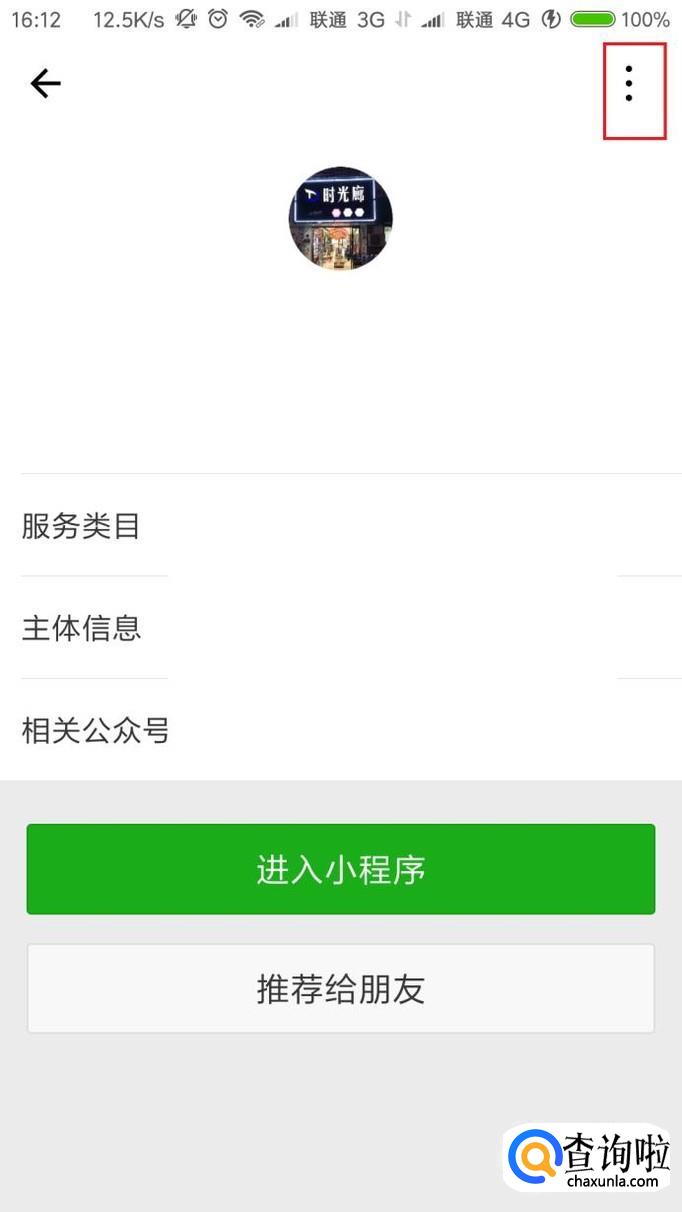Open the three-dot overflow menu
The height and width of the screenshot is (1212, 682).
pyautogui.click(x=629, y=84)
